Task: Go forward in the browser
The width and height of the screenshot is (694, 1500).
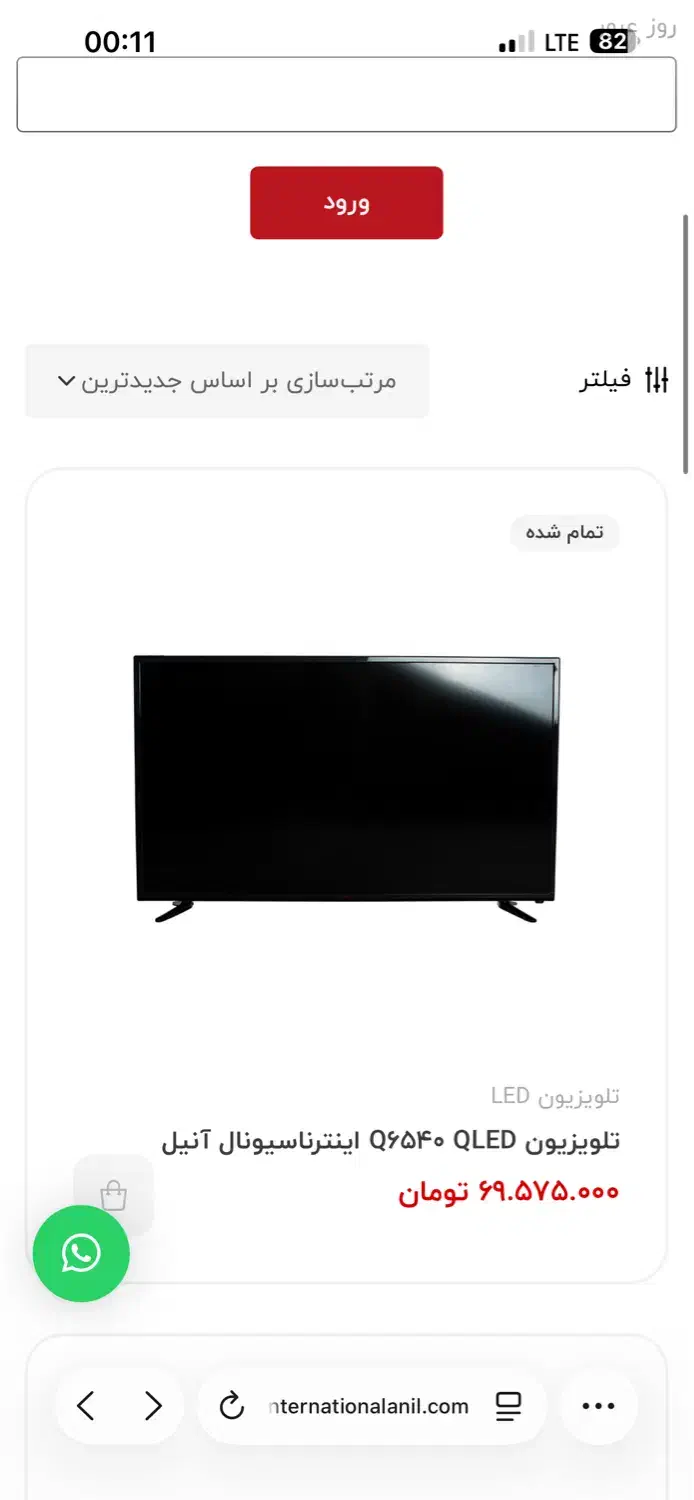Action: (x=153, y=1406)
